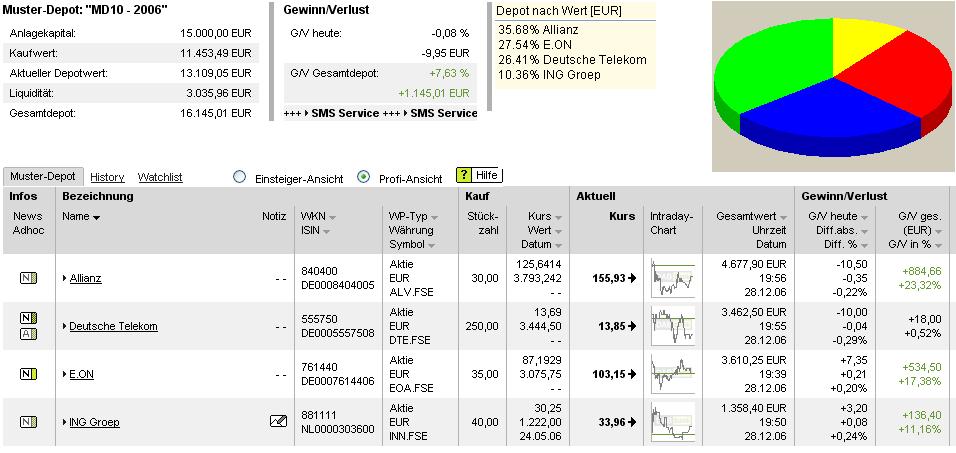The width and height of the screenshot is (956, 453).
Task: Open the news icon for Allianz
Action: pos(28,278)
